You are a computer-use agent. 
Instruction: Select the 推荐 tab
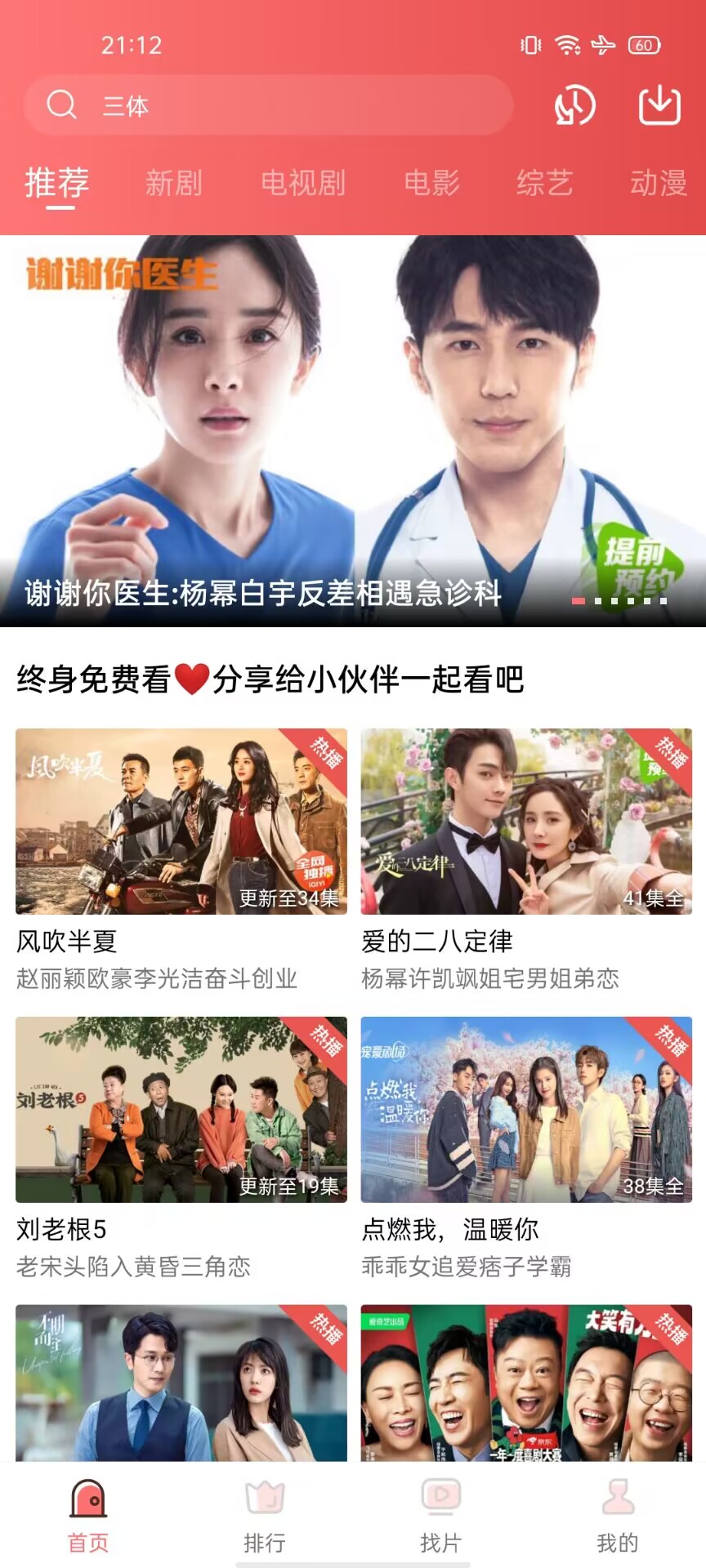57,183
